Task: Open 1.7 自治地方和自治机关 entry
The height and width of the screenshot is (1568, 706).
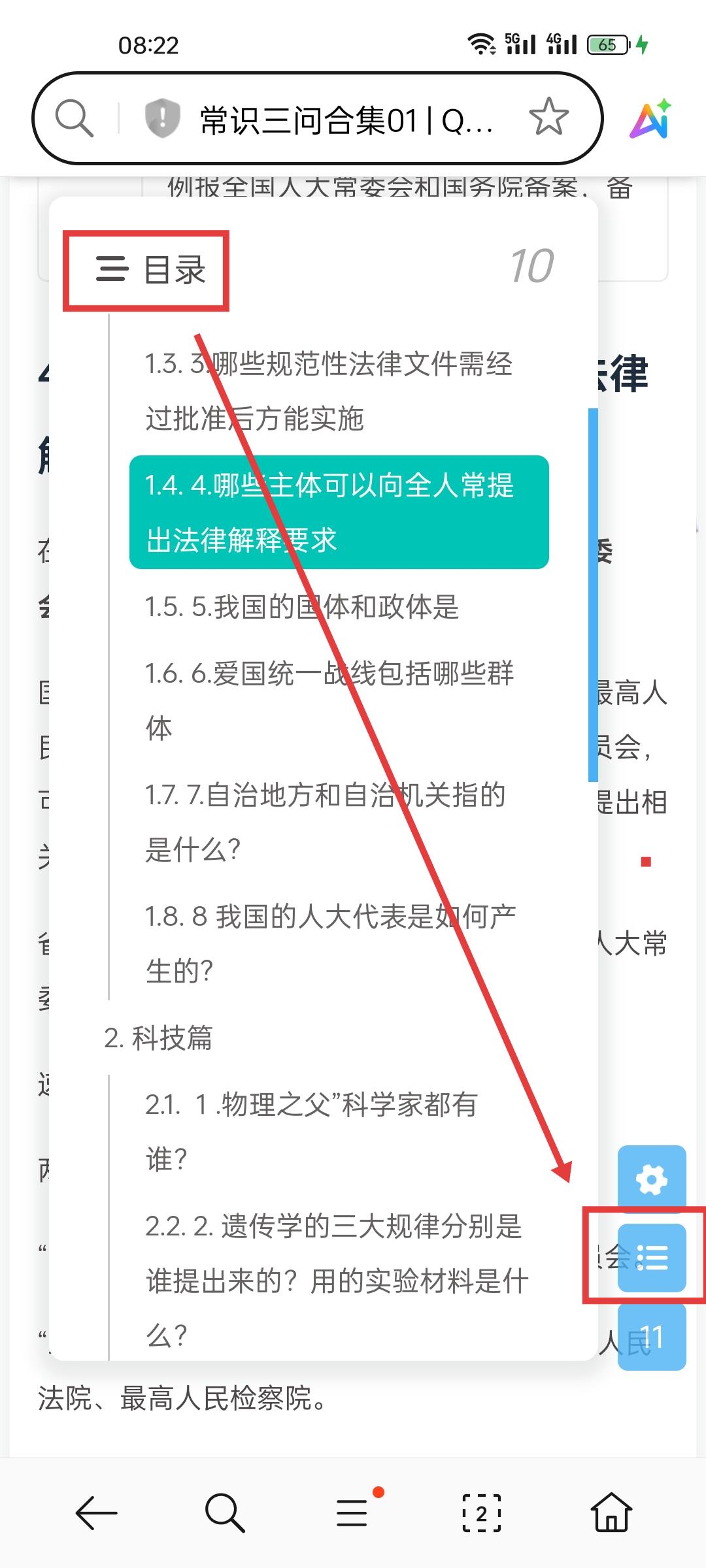Action: click(325, 822)
